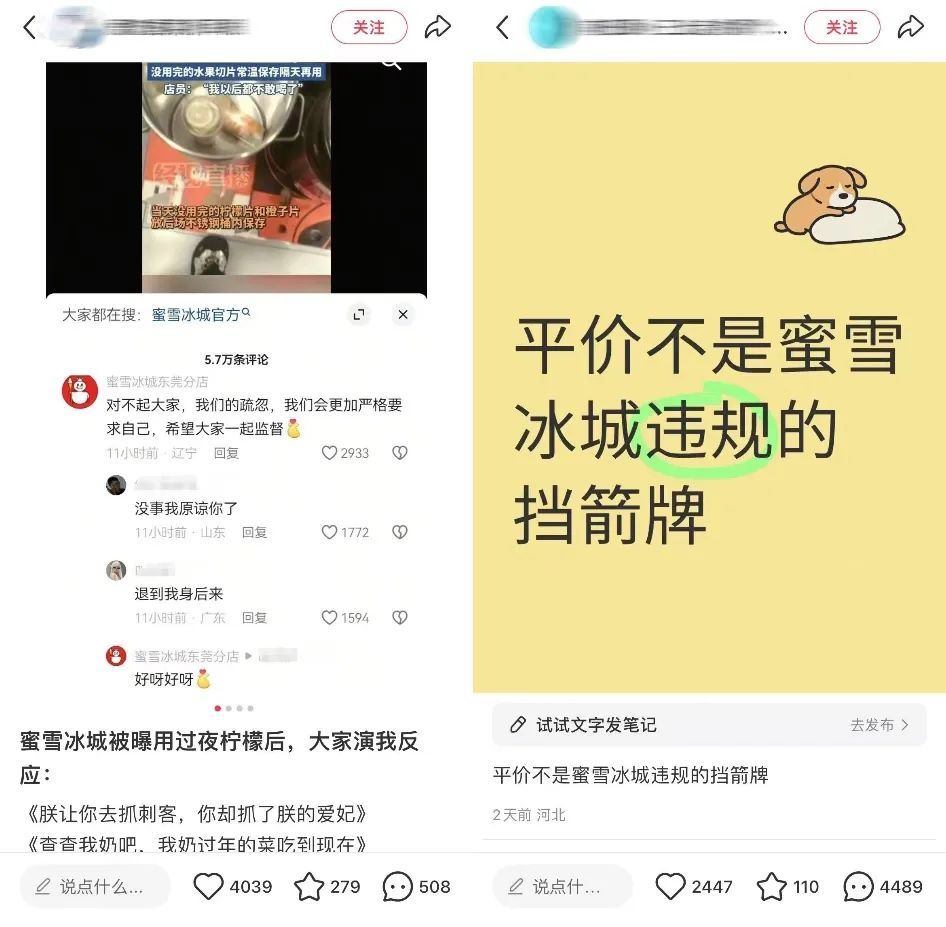
Task: Share the 平价不是蜜雪冰城违规的挡箭牌 note
Action: [x=911, y=27]
